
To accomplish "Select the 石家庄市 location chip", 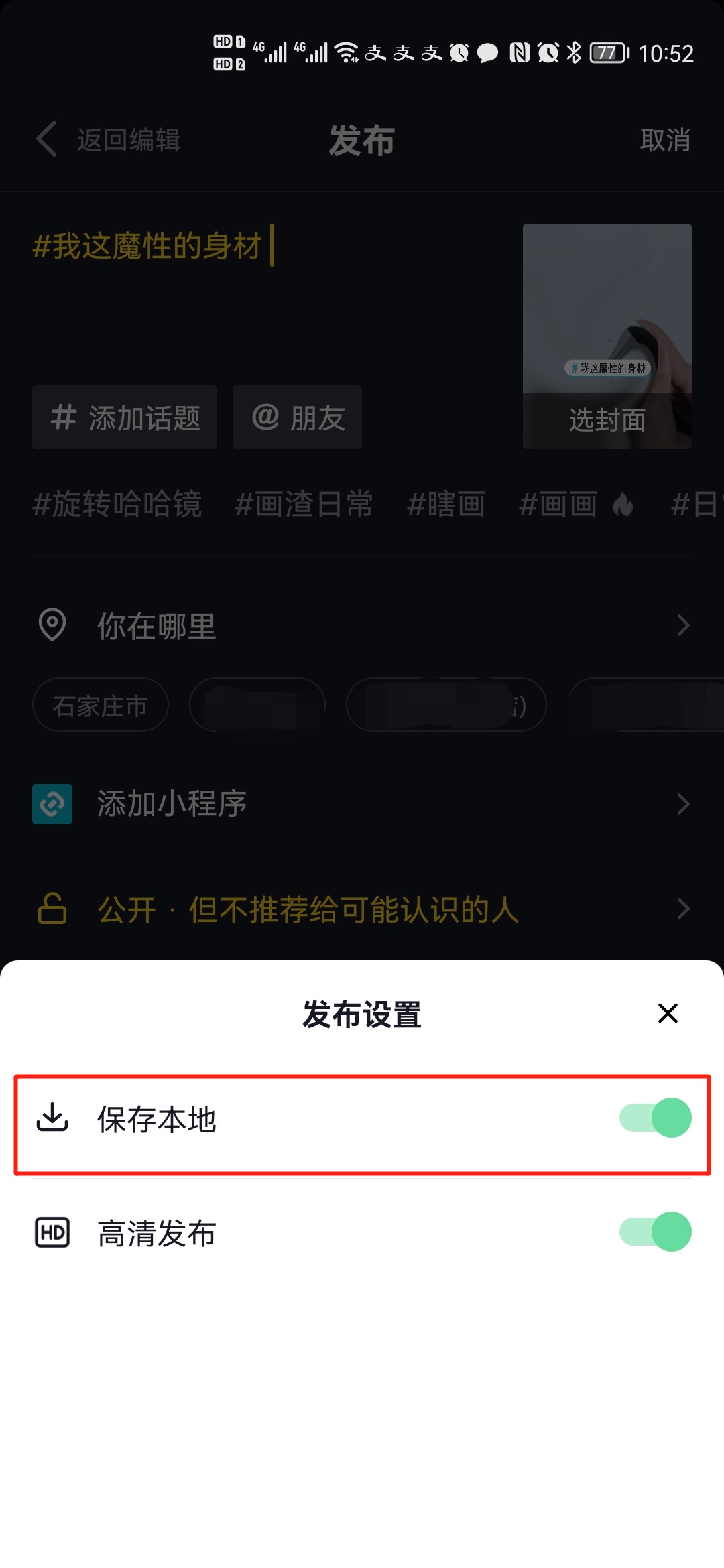I will pos(101,705).
